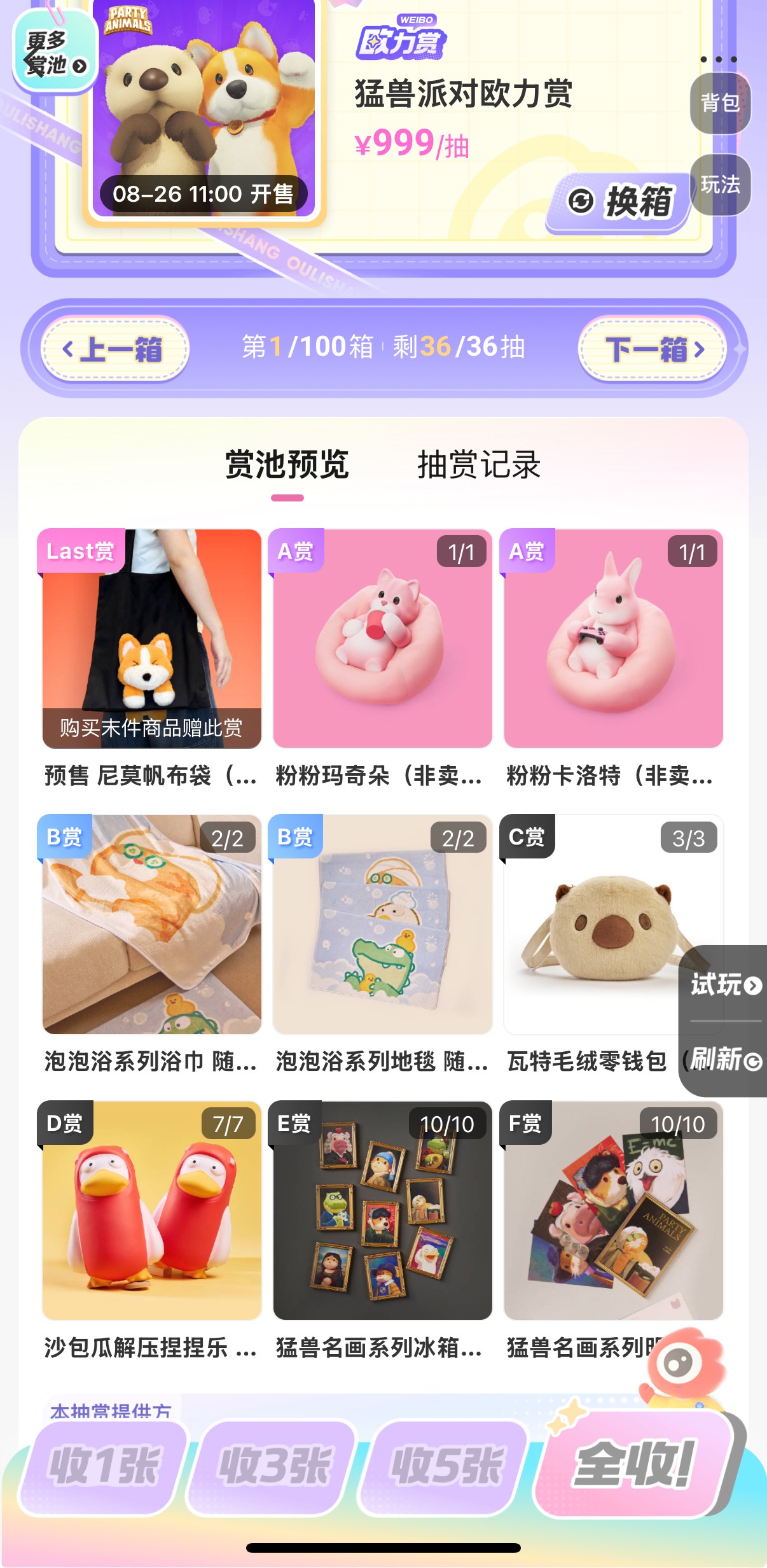View the 玩法 rules
The image size is (767, 1568).
click(x=720, y=185)
